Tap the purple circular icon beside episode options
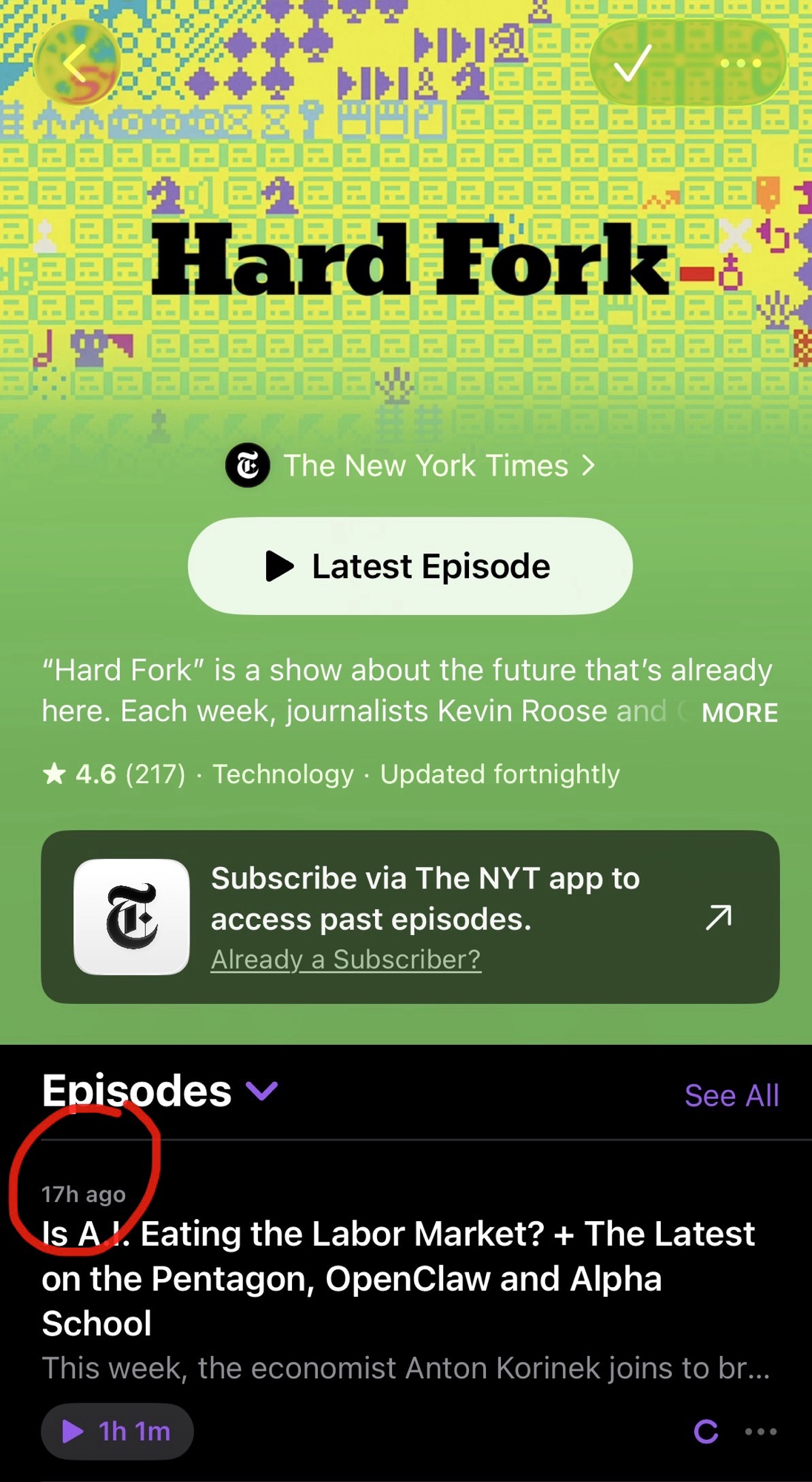Image resolution: width=812 pixels, height=1482 pixels. [705, 1432]
